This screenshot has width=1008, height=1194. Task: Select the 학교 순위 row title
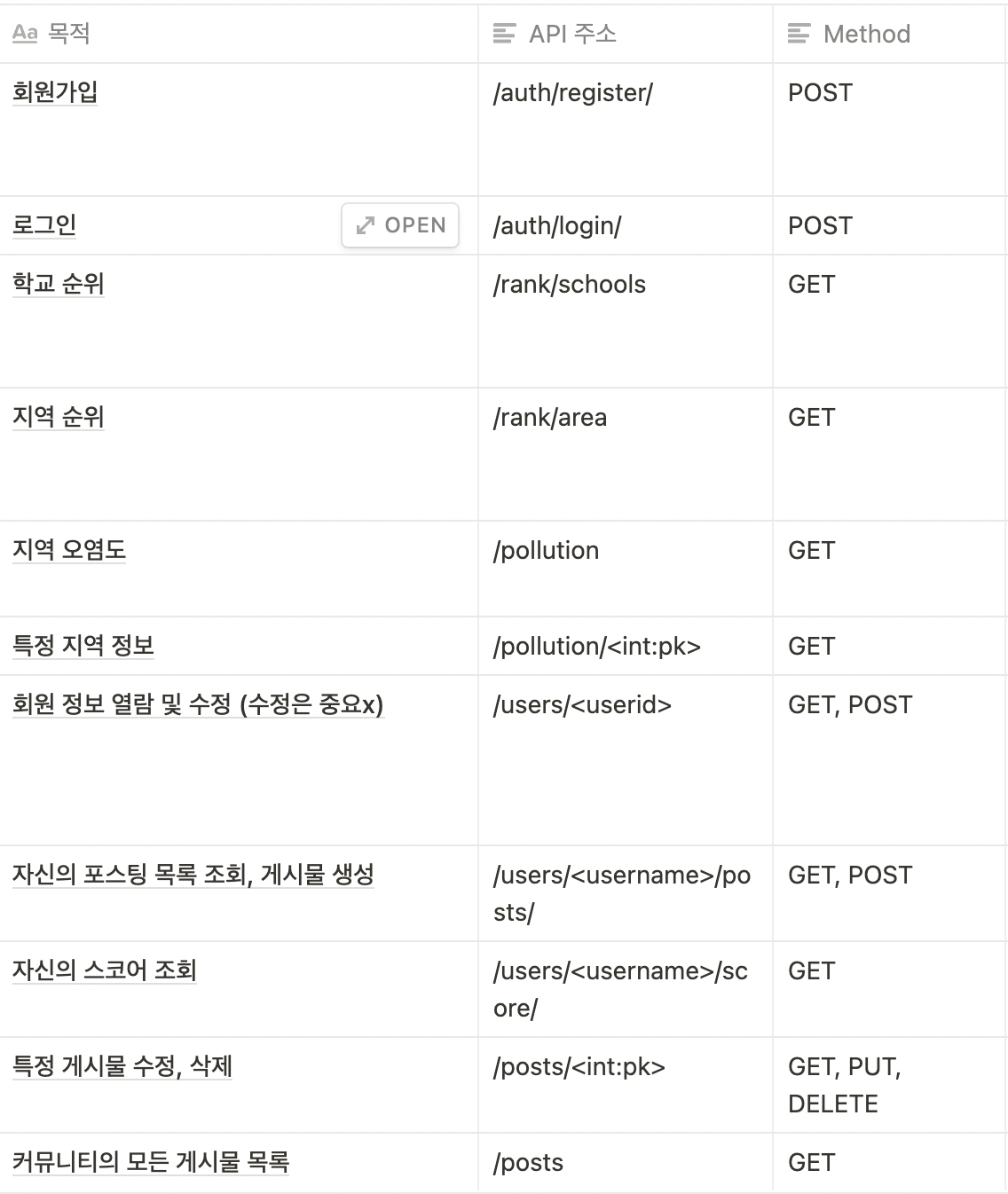(58, 285)
